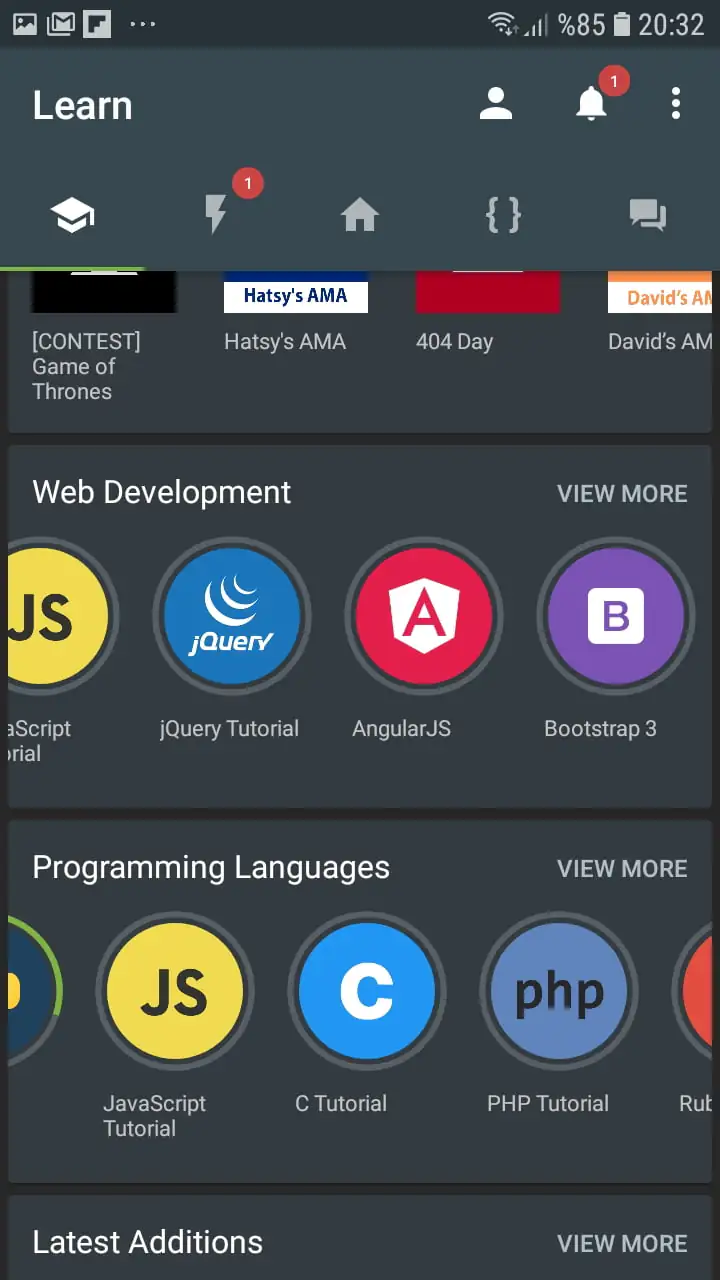Viewport: 720px width, 1280px height.
Task: View more Latest Additions
Action: (x=622, y=1243)
